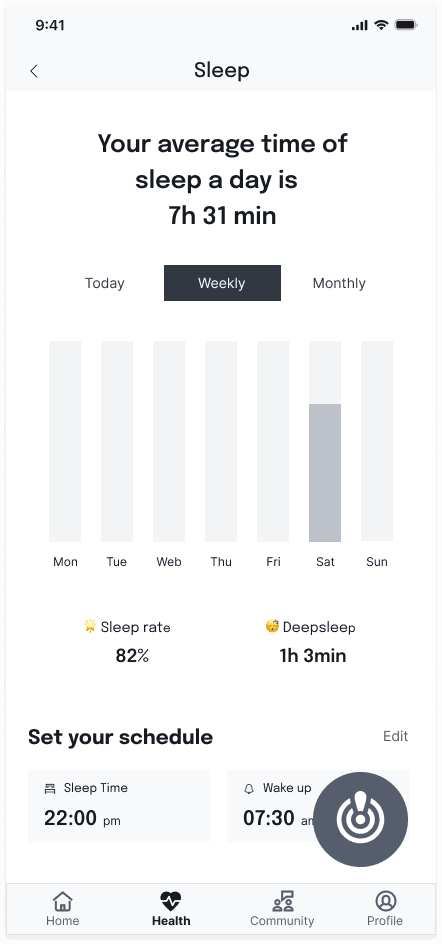The image size is (442, 944).
Task: Open the Health tab
Action: coord(171,909)
